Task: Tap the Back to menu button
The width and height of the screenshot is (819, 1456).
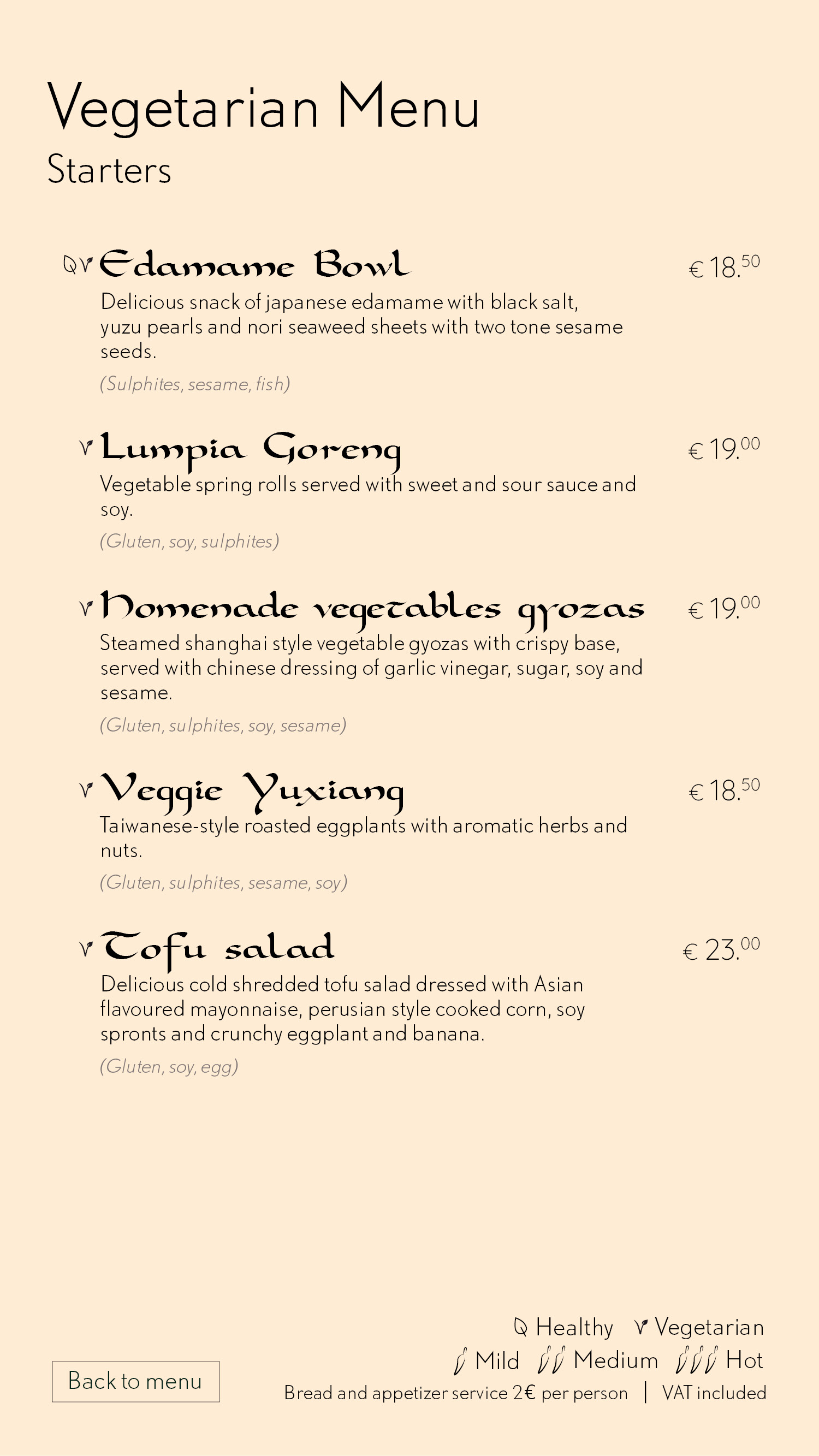Action: [x=135, y=1381]
